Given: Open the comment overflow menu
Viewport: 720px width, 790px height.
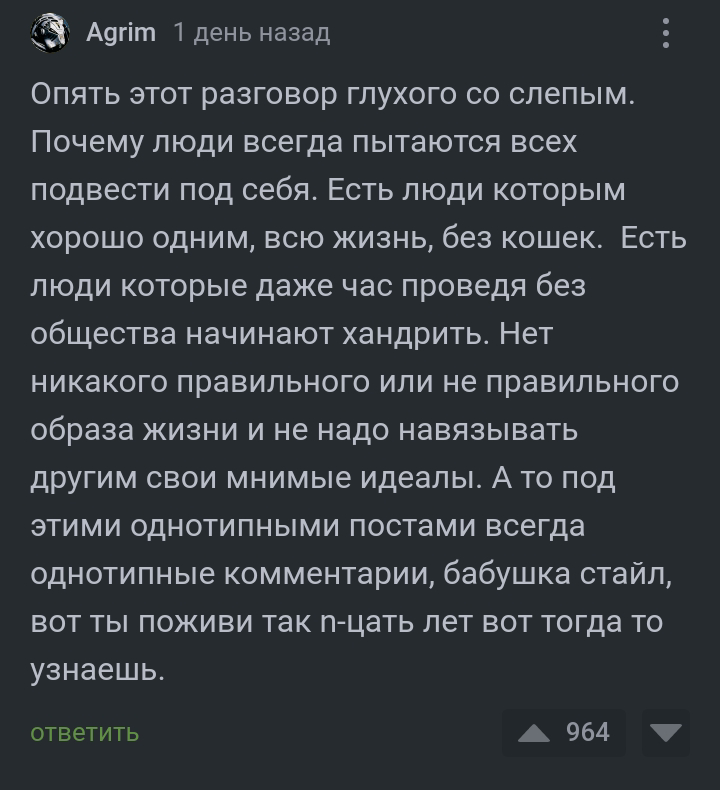Looking at the screenshot, I should (666, 34).
